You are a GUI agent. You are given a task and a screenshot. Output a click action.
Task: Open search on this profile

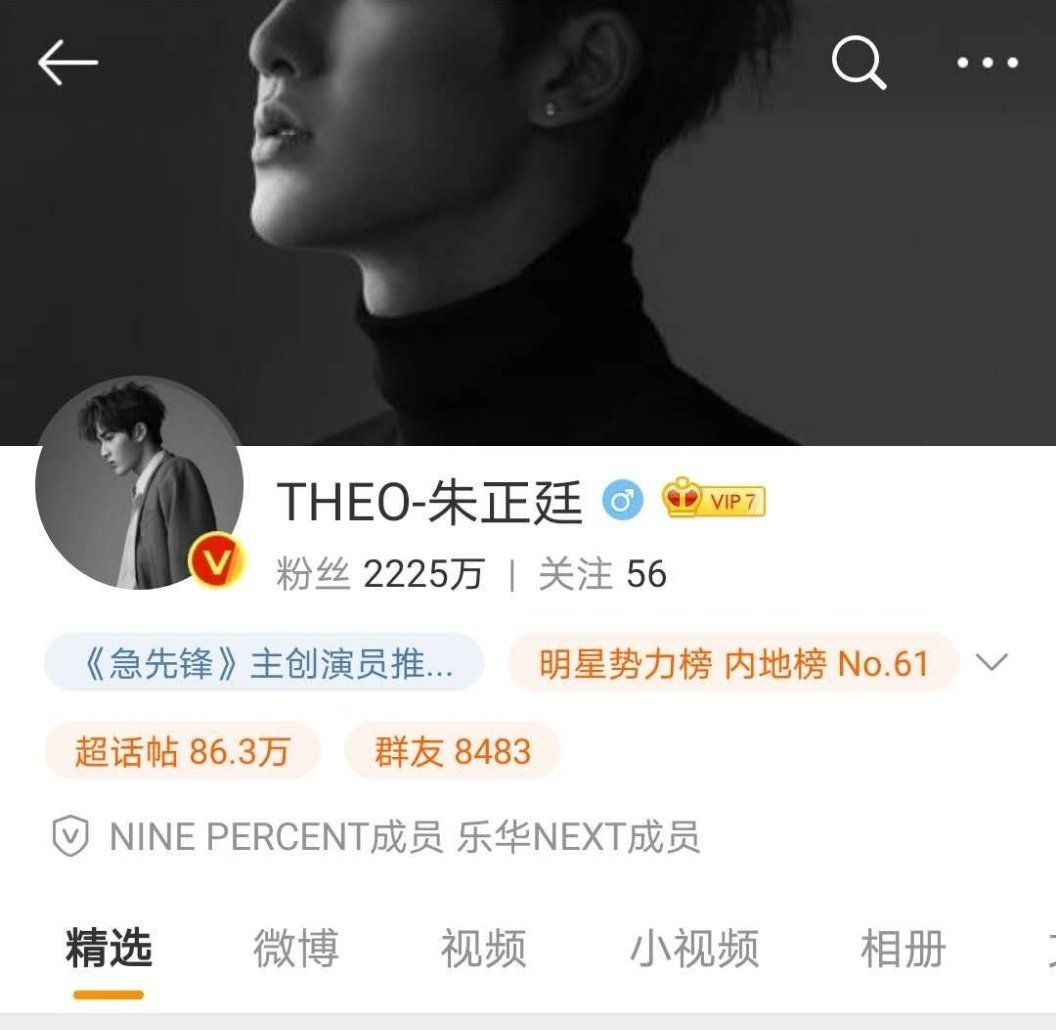[859, 64]
